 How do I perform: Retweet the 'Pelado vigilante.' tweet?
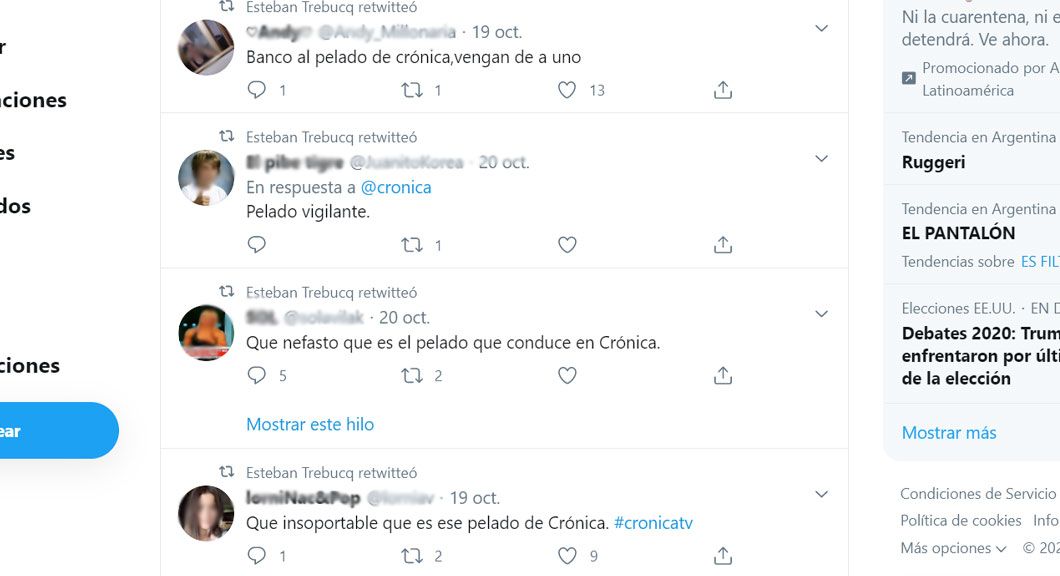pos(412,245)
